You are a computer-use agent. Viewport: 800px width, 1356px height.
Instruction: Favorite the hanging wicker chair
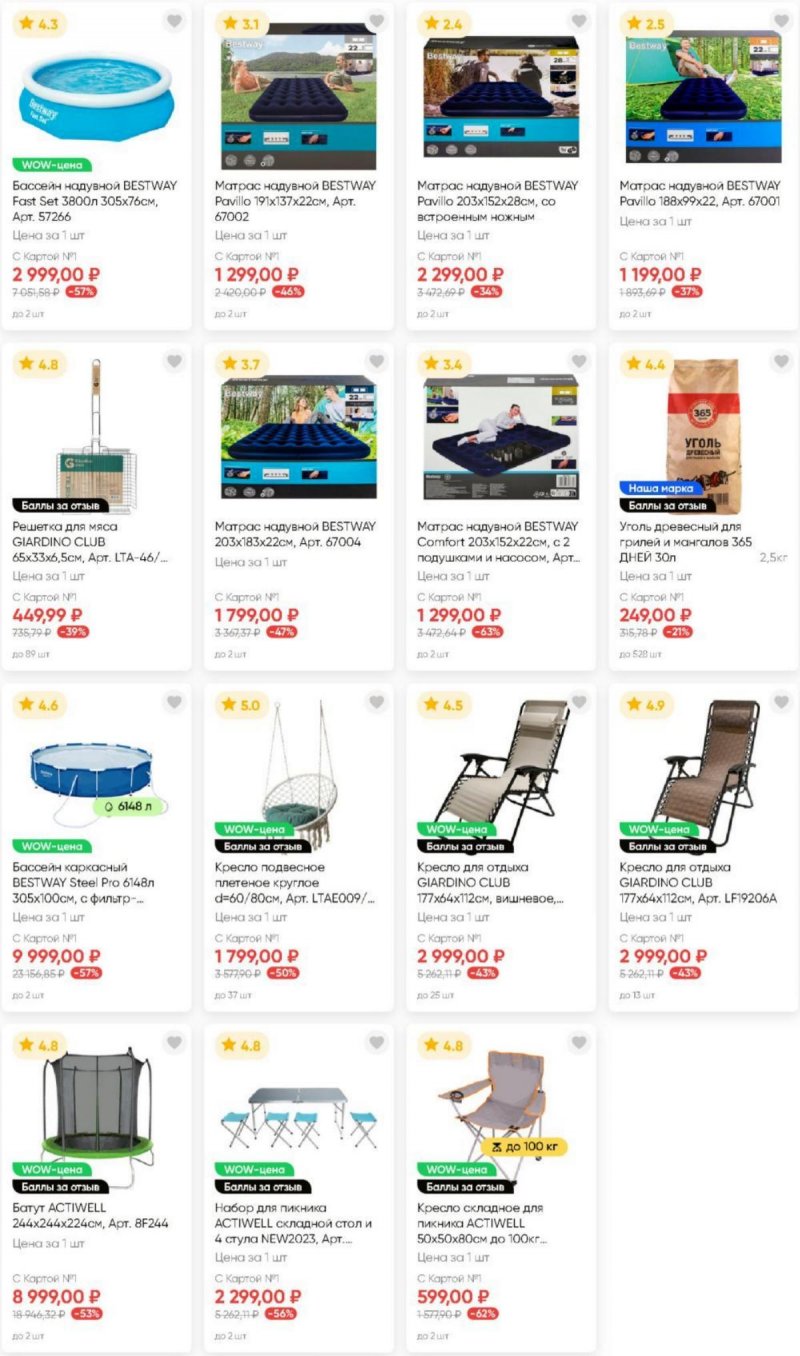point(376,702)
